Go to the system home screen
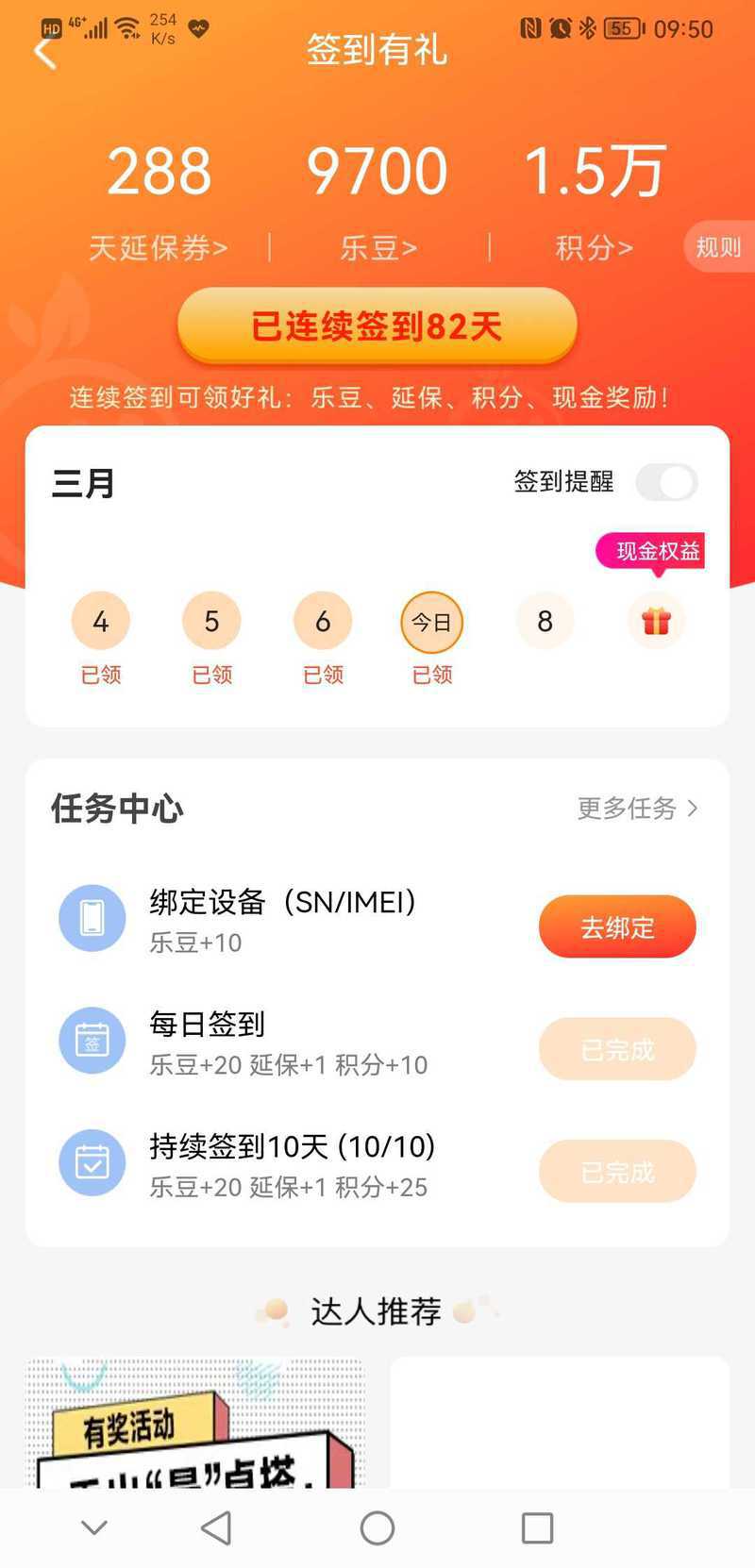Screen dimensions: 755x1568 tap(377, 1528)
